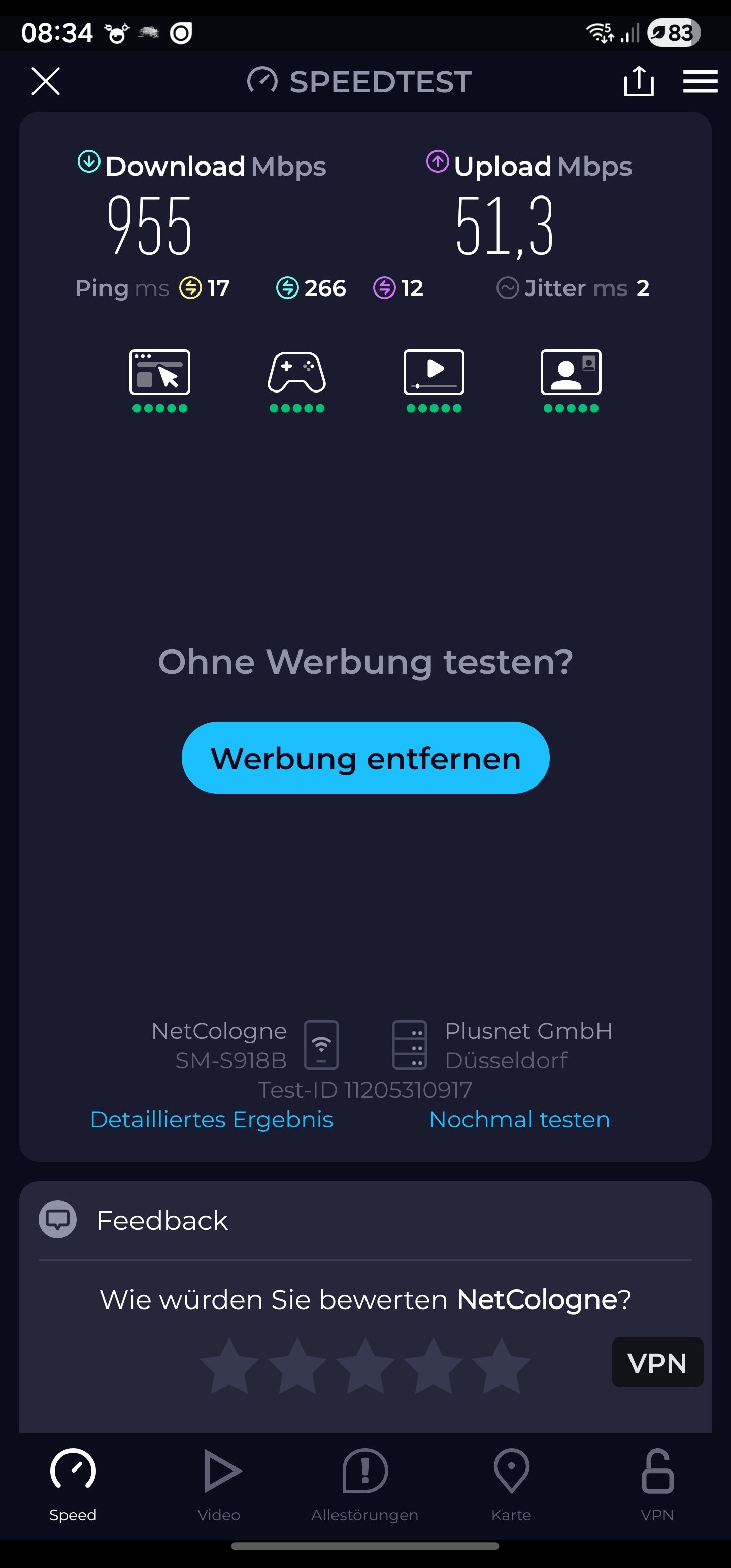731x1568 pixels.
Task: Rate NetCologne with five stars
Action: (x=501, y=1366)
